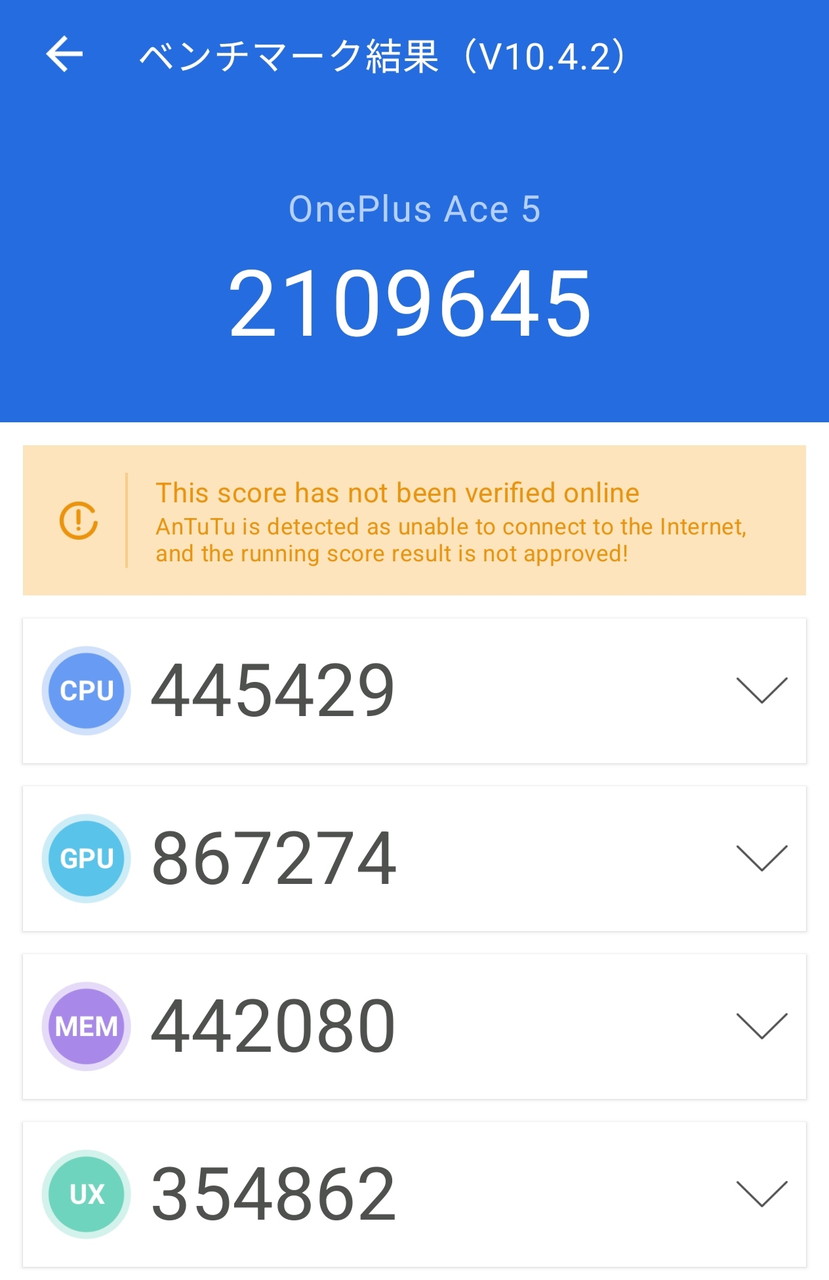
Task: Show MEM score details
Action: coord(761,1026)
